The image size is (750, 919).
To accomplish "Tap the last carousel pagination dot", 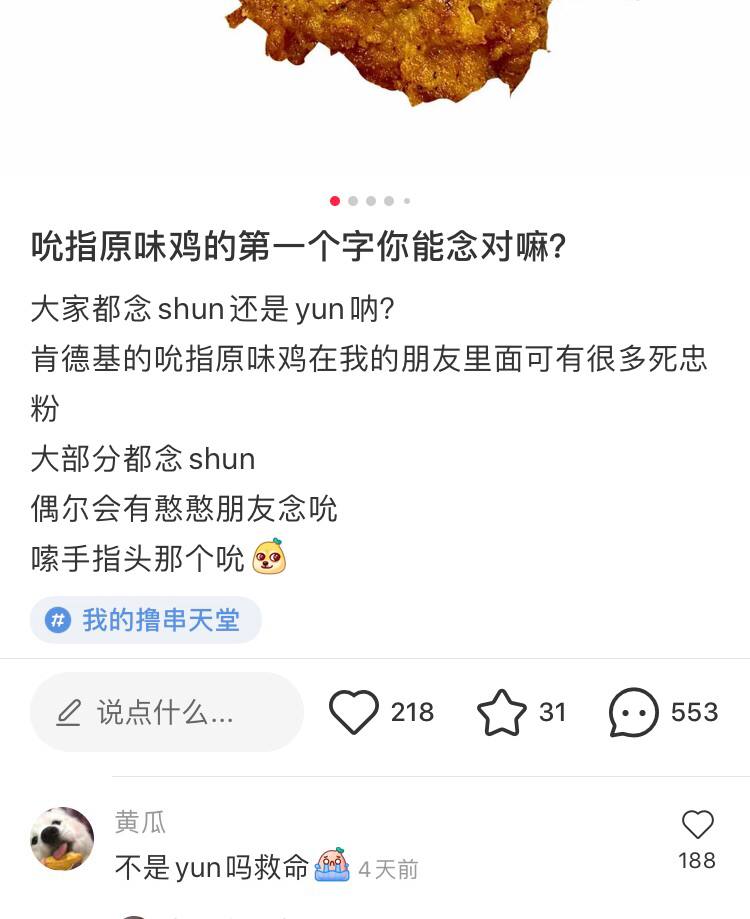I will pyautogui.click(x=407, y=201).
